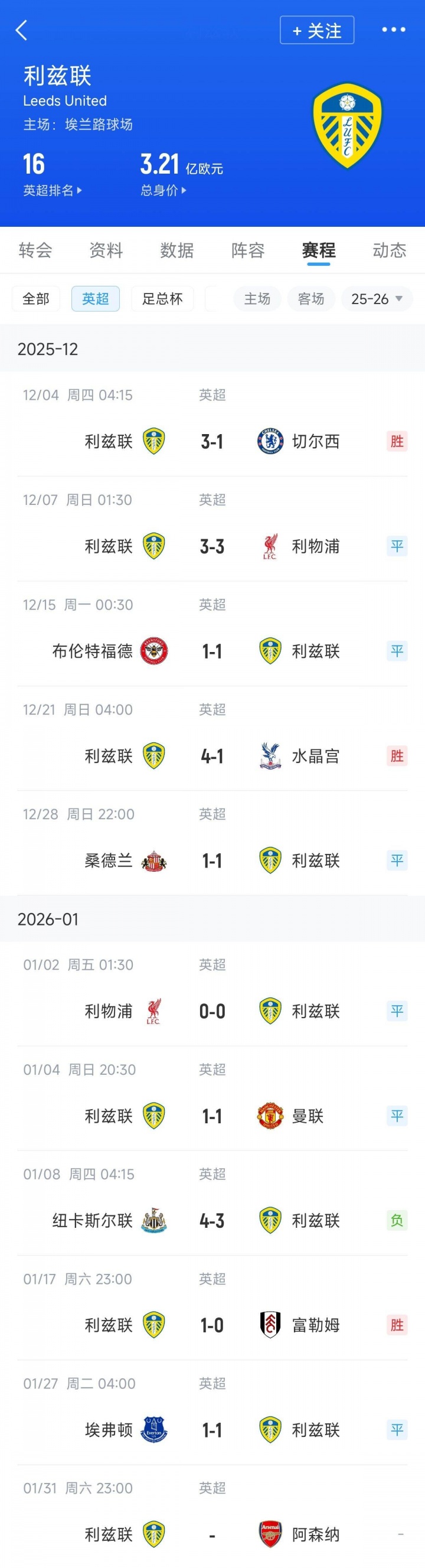Image resolution: width=425 pixels, height=1568 pixels.
Task: Switch to the 动态 tab
Action: click(x=389, y=250)
